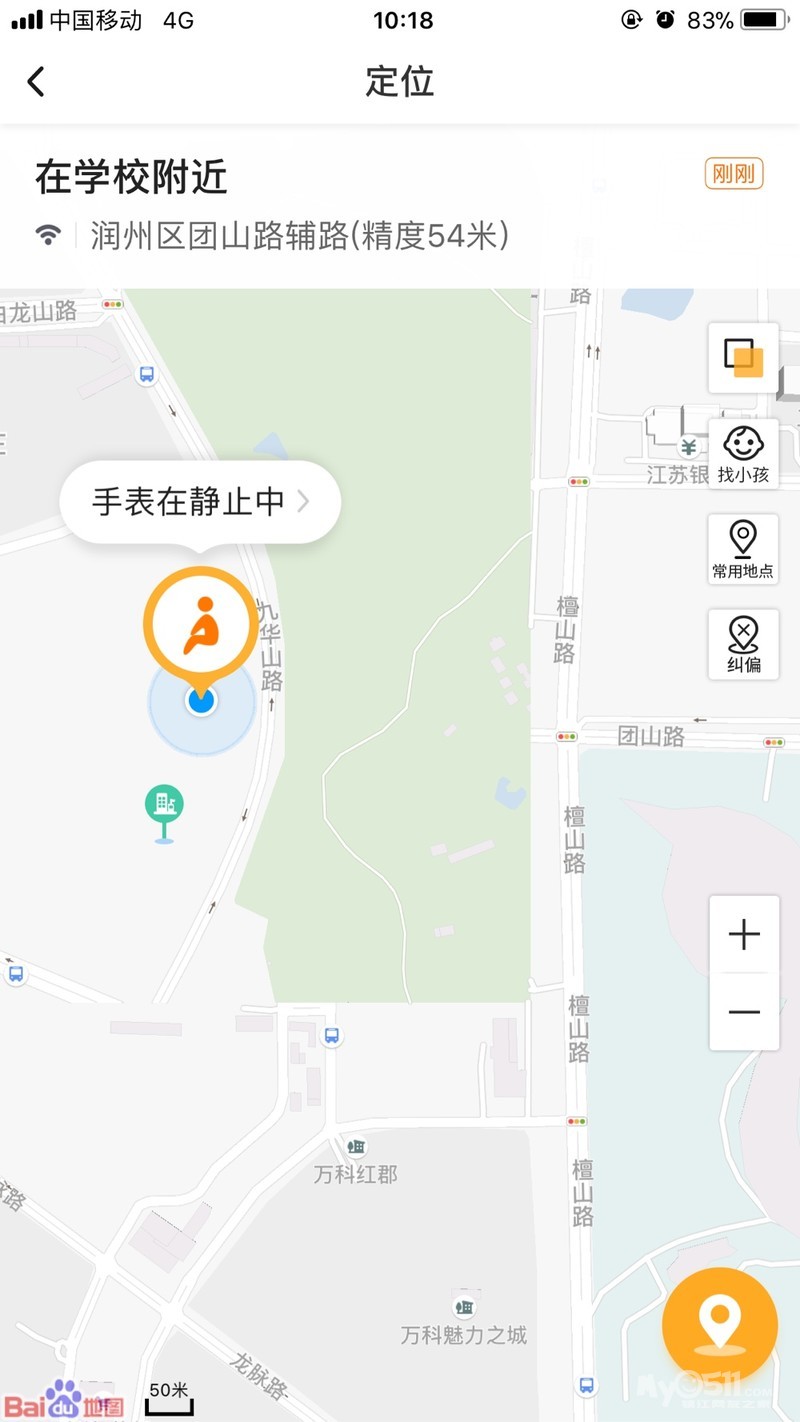Tap the orange locate button
800x1422 pixels.
719,1325
